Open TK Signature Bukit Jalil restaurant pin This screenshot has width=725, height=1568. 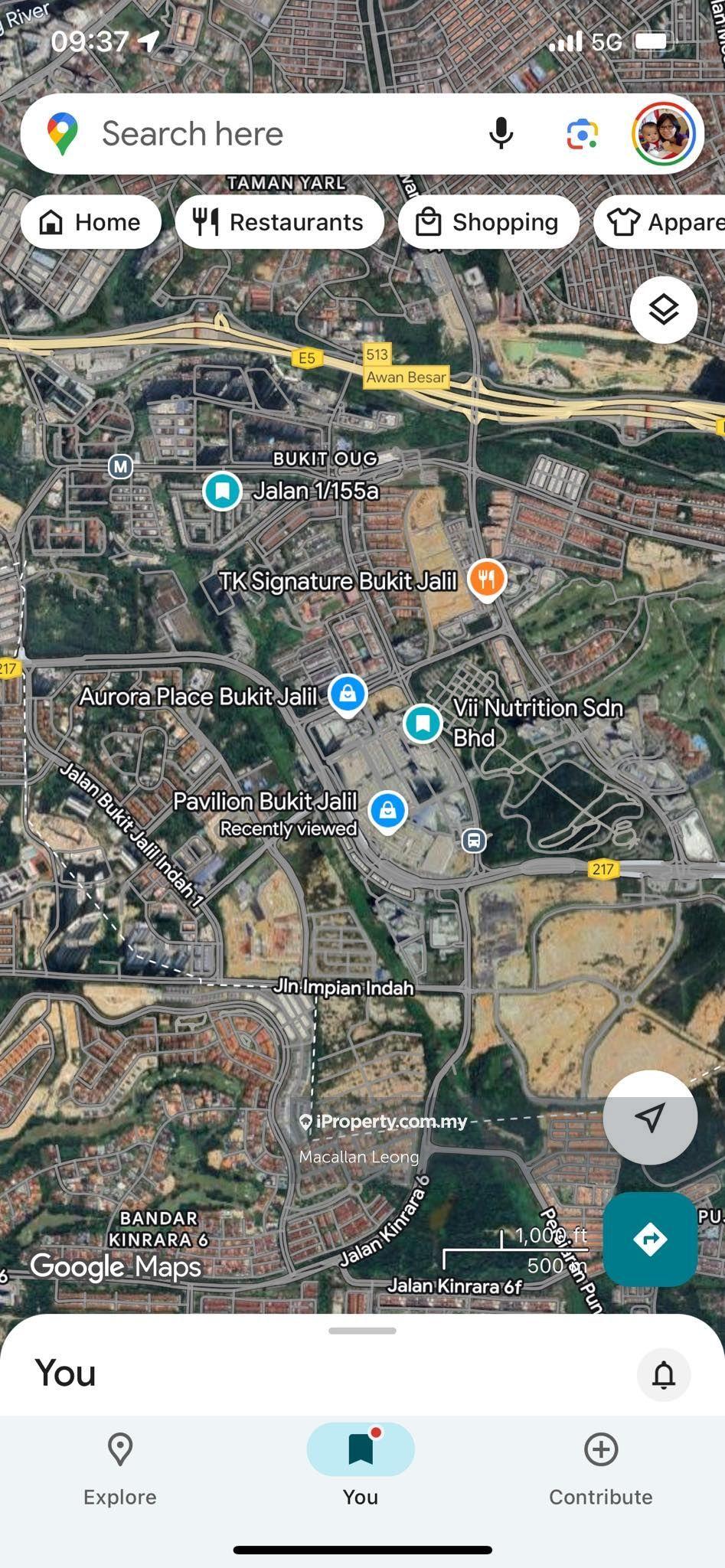tap(486, 579)
